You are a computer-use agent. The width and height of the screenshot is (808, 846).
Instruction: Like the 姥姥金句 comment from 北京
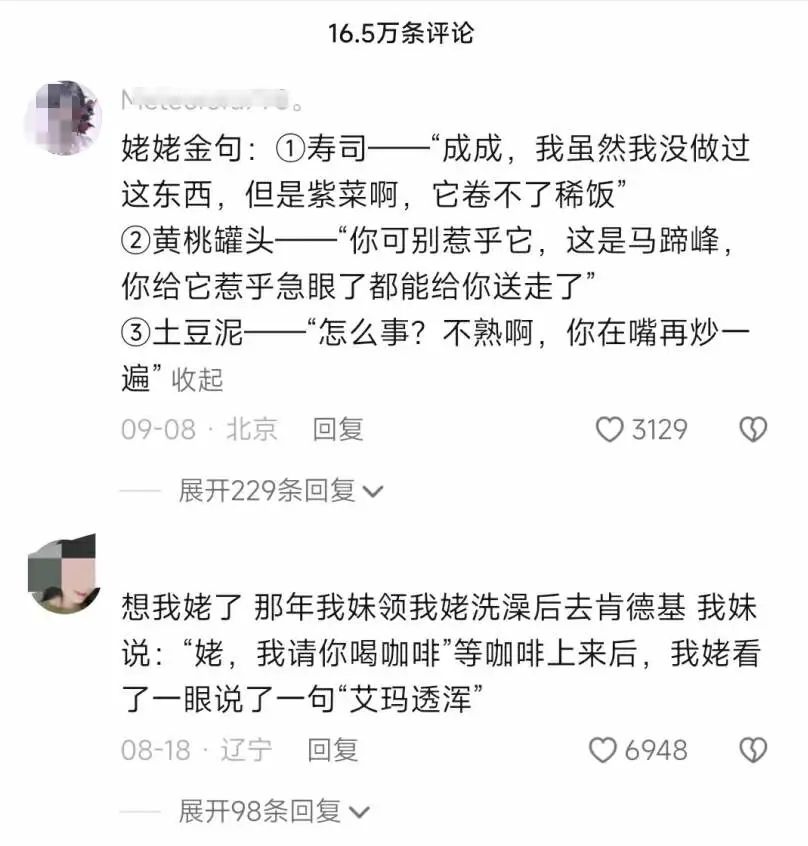click(610, 430)
